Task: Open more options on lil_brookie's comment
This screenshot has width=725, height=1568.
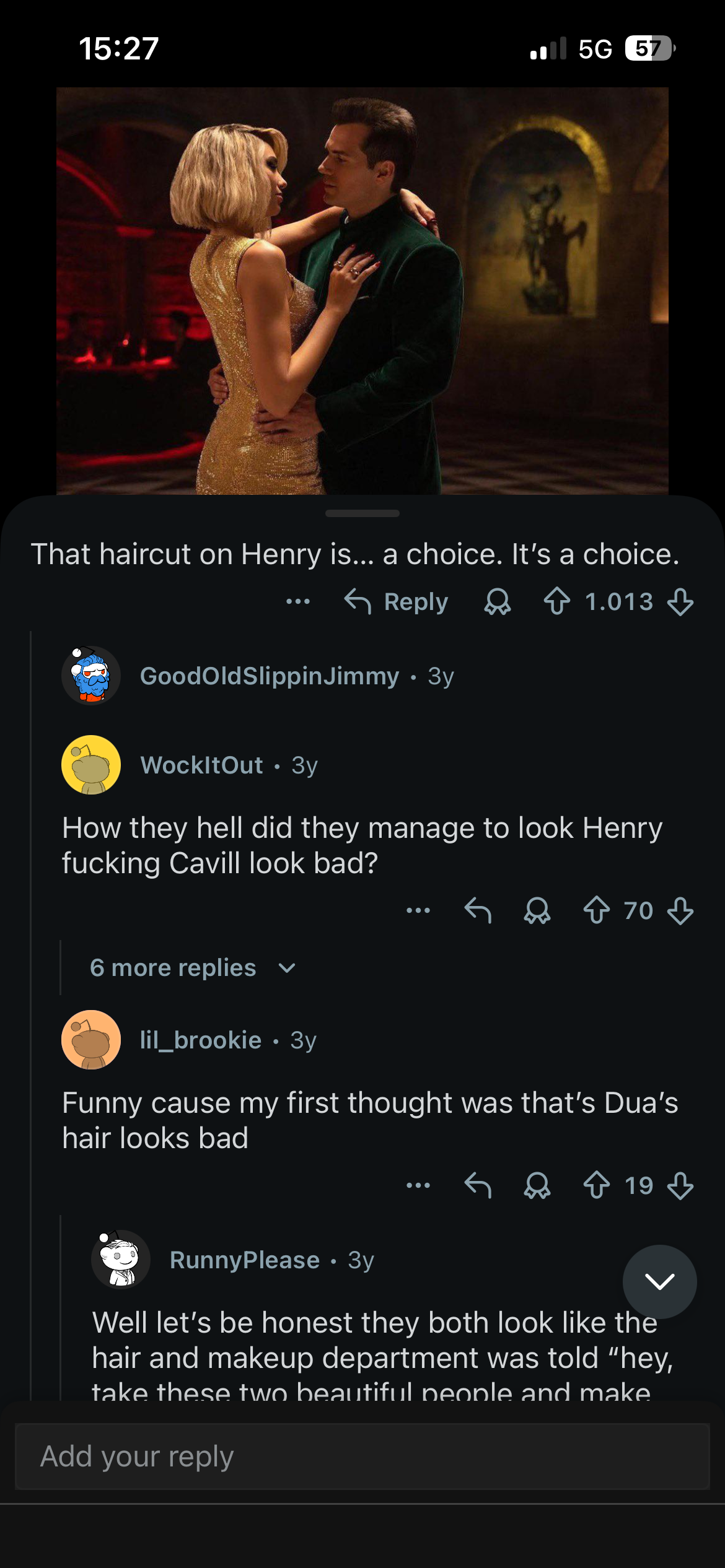Action: 418,1185
